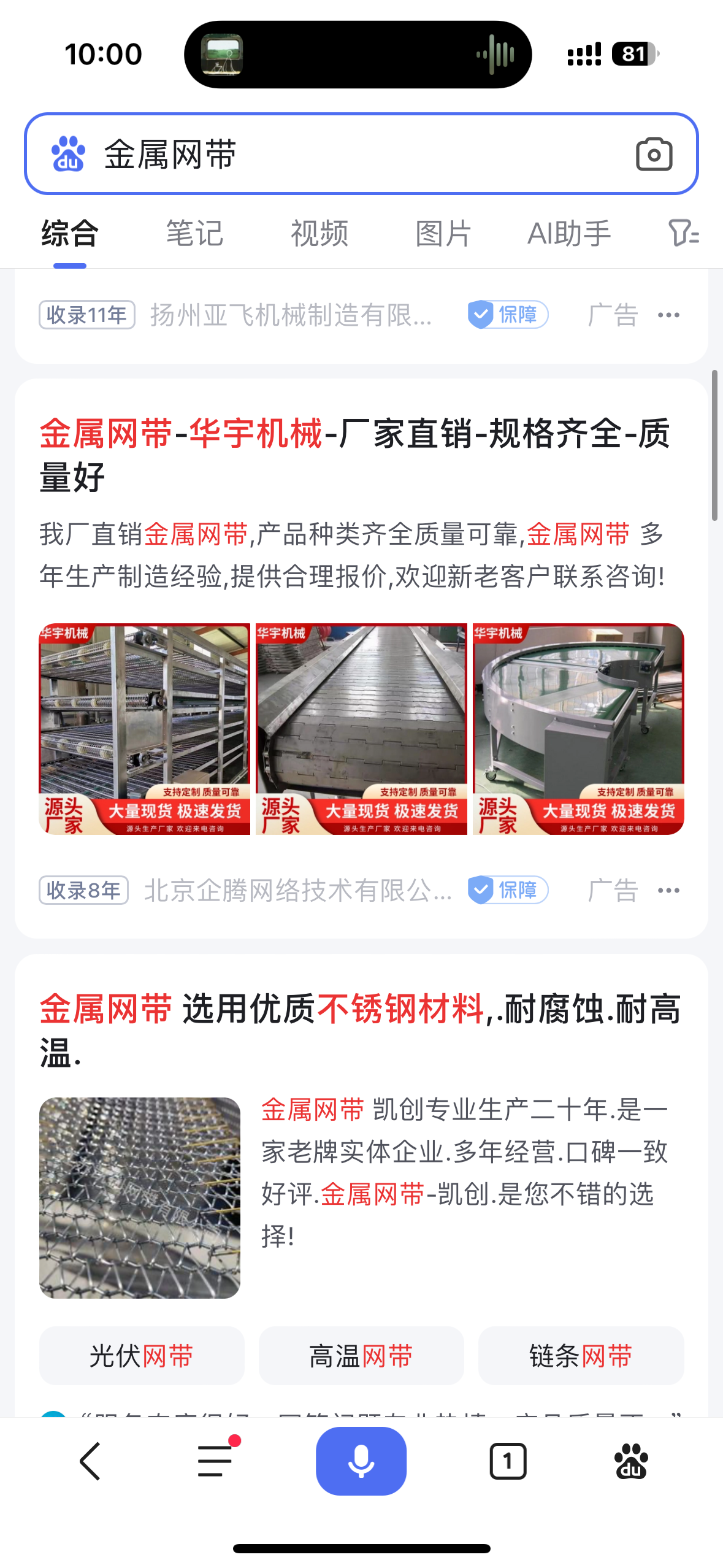This screenshot has height=1568, width=723.
Task: View the 华宇机械 curved conveyor image
Action: pyautogui.click(x=578, y=729)
